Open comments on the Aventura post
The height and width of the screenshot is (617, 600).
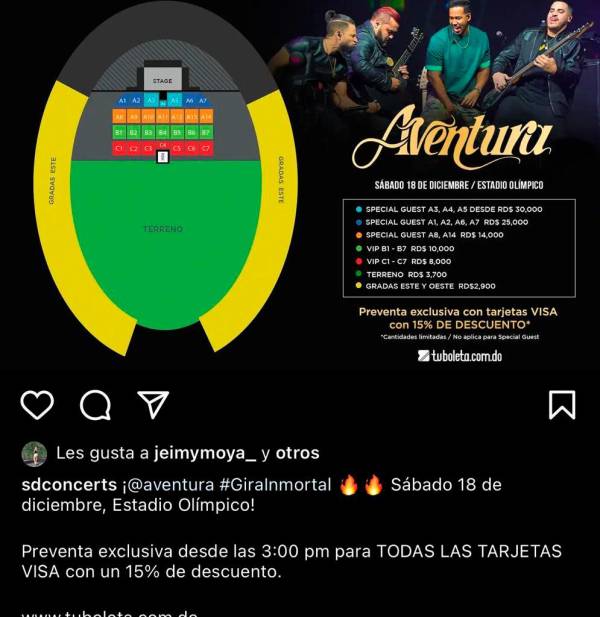click(95, 405)
